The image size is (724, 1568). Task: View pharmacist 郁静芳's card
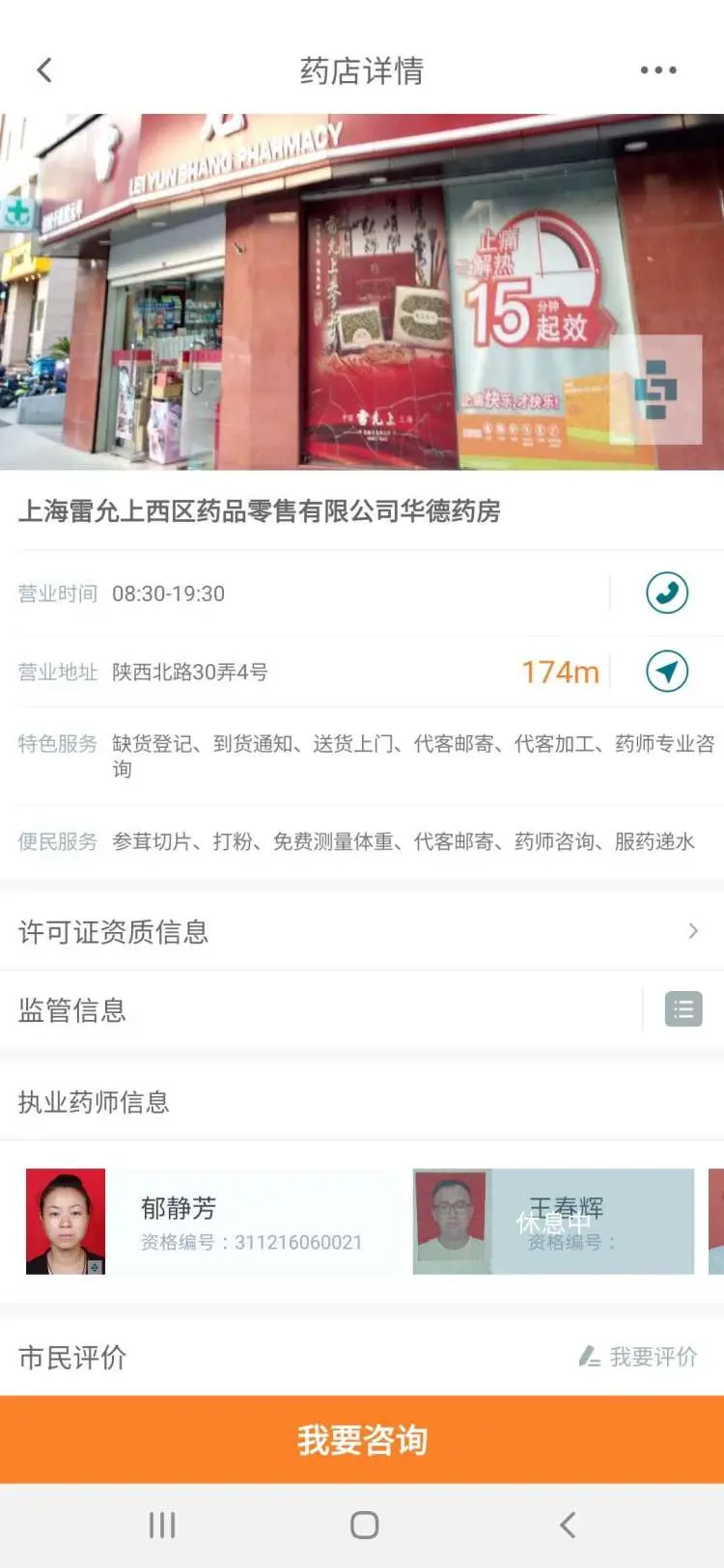212,1222
